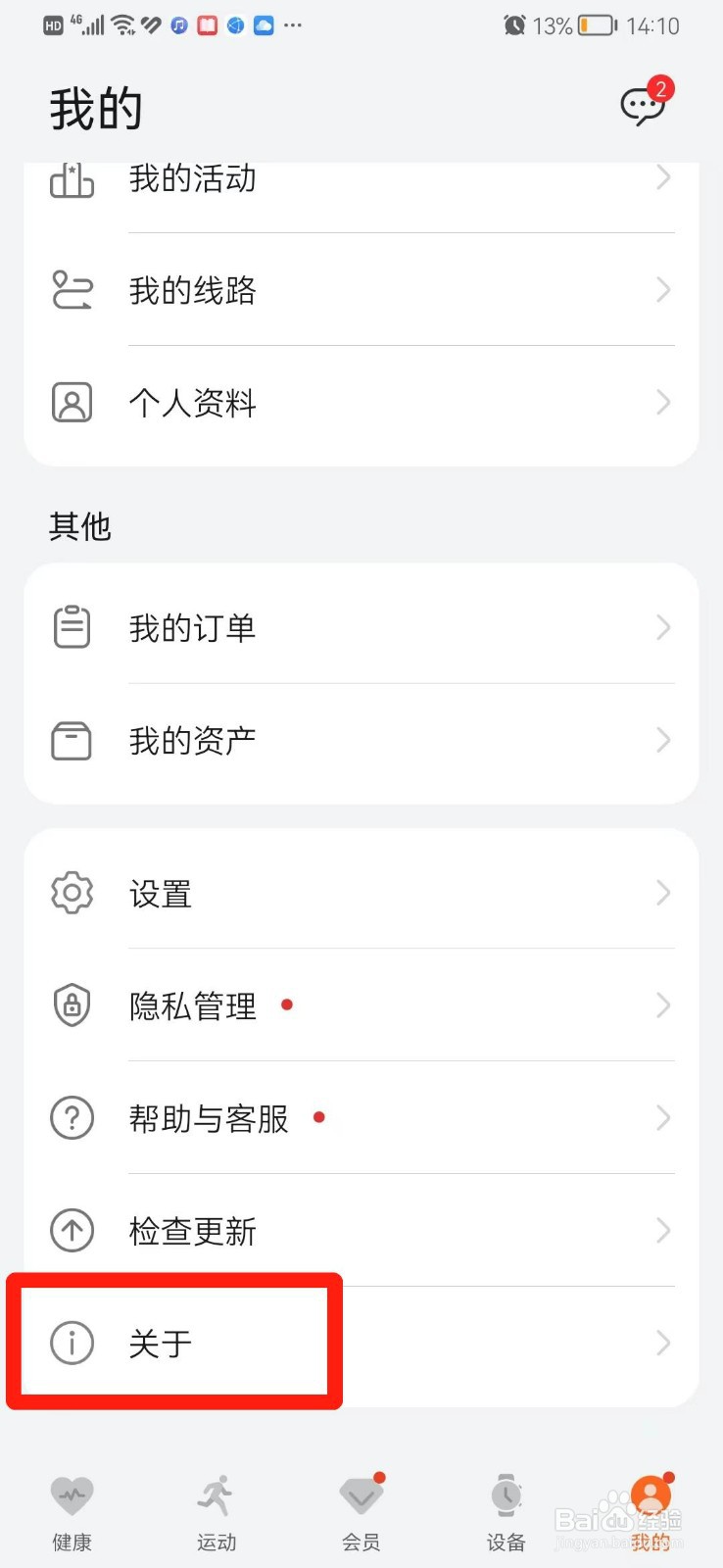View 我的资产 assets
This screenshot has height=1568, width=723.
361,741
